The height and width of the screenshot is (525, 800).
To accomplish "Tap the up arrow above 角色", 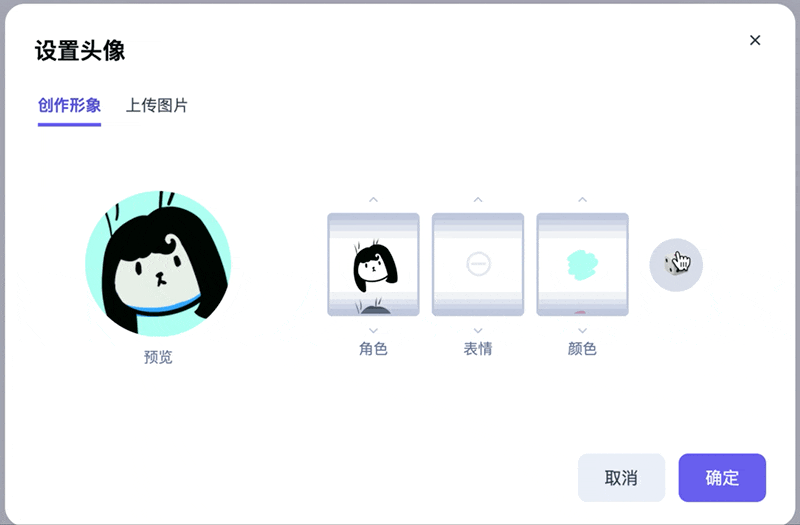I will (x=373, y=200).
